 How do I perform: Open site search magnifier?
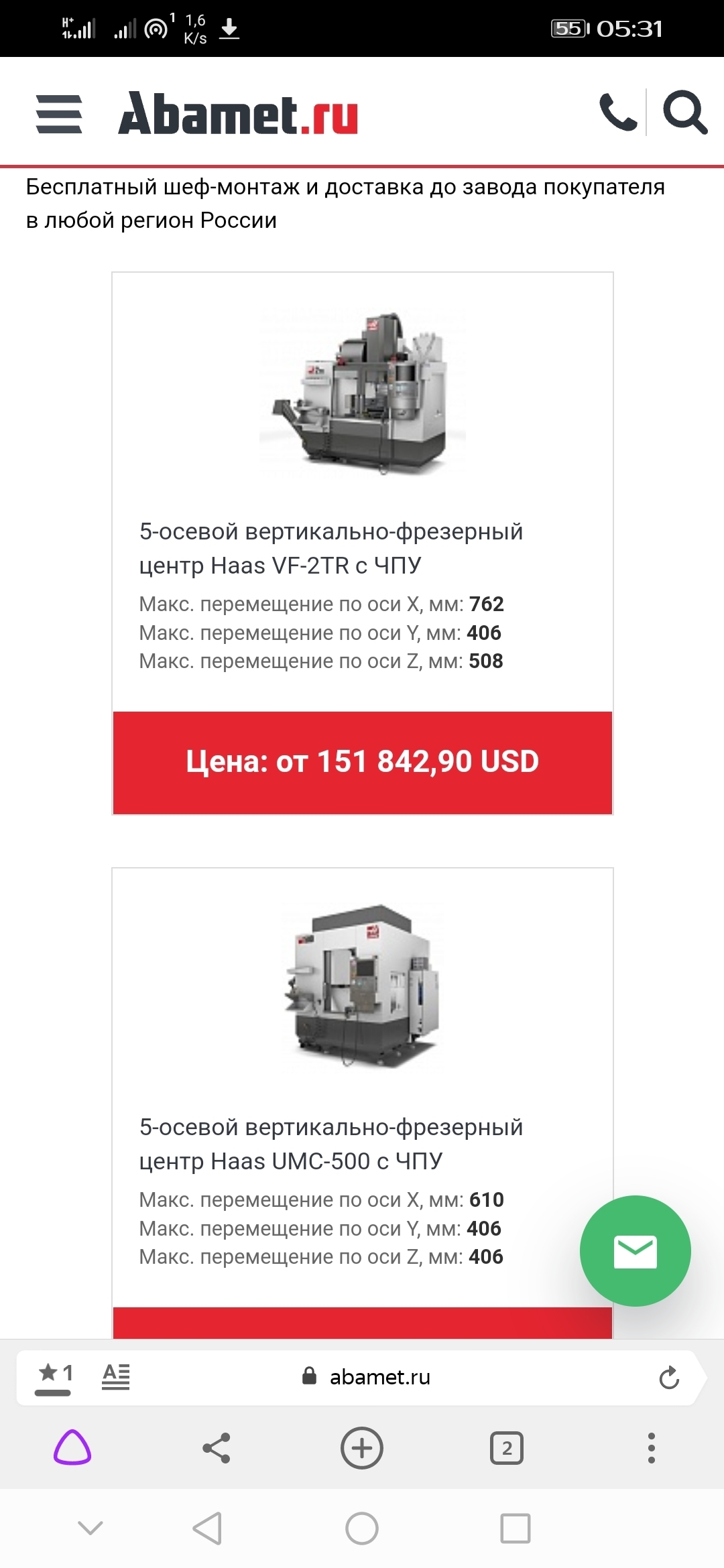point(684,112)
